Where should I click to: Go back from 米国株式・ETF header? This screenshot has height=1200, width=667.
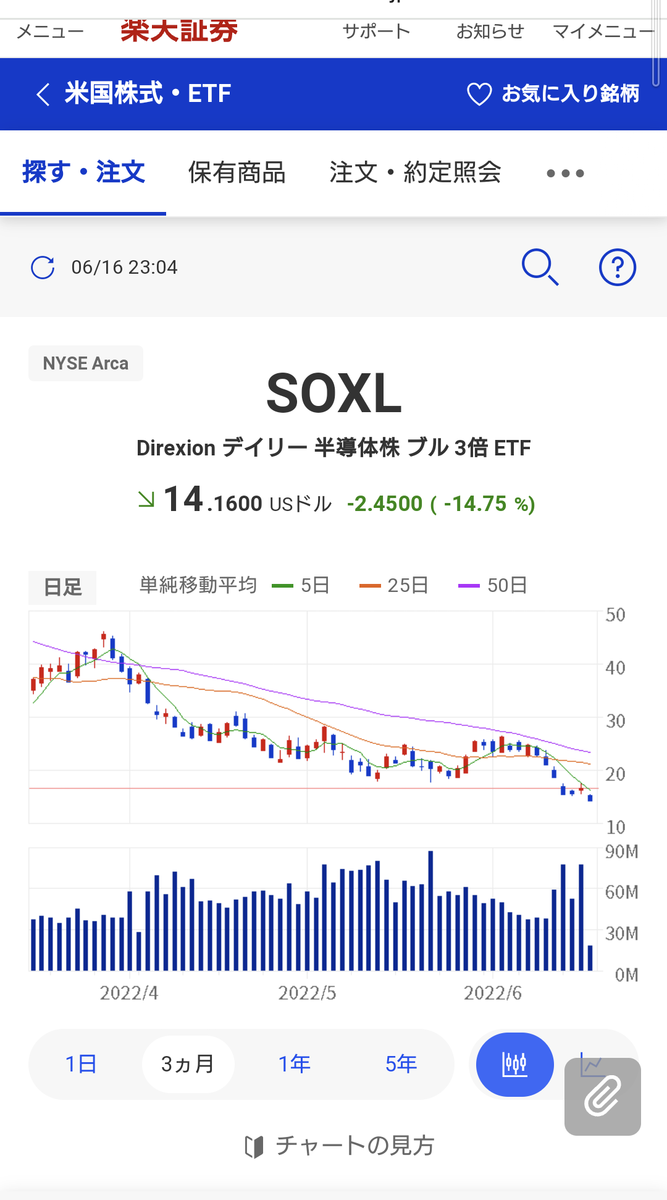[42, 95]
